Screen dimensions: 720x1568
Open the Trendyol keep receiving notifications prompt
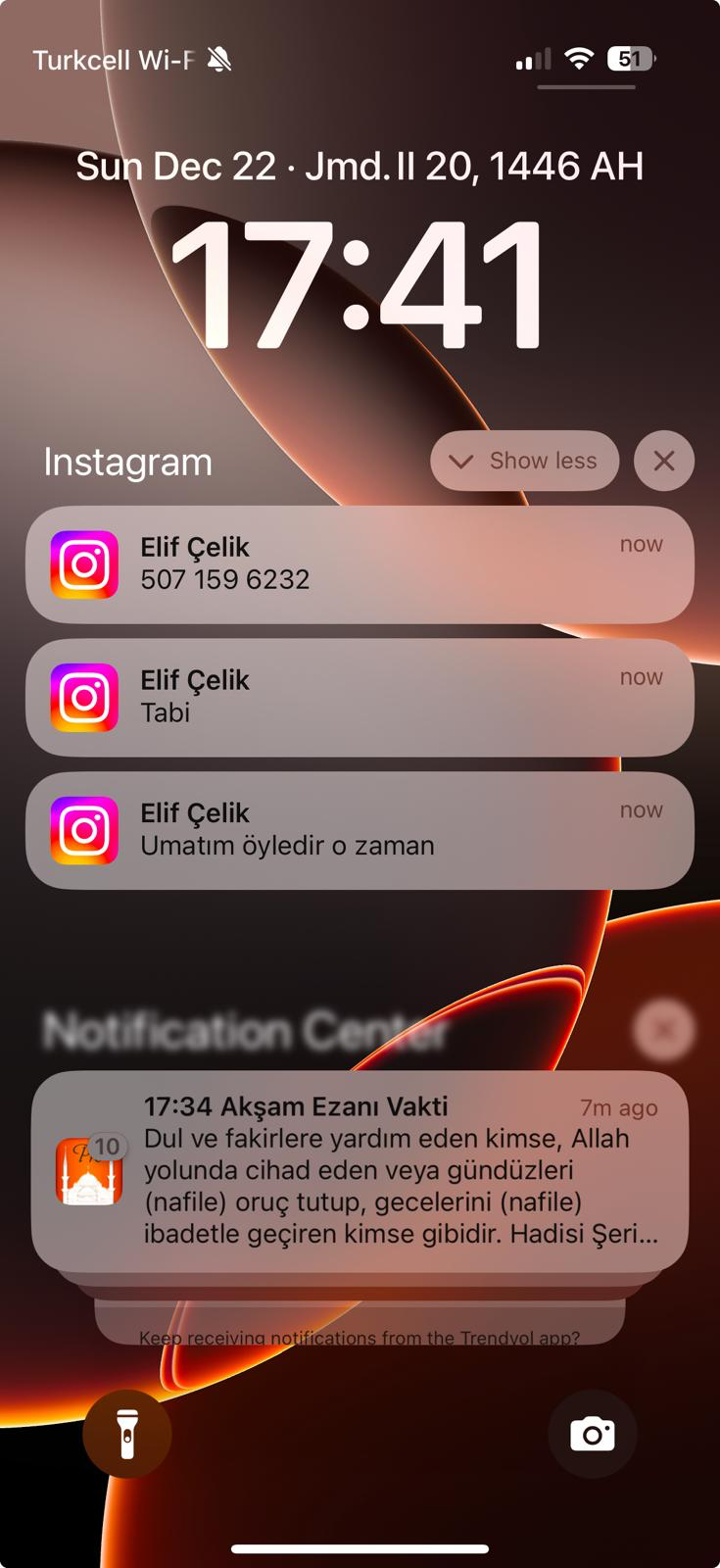[360, 1335]
